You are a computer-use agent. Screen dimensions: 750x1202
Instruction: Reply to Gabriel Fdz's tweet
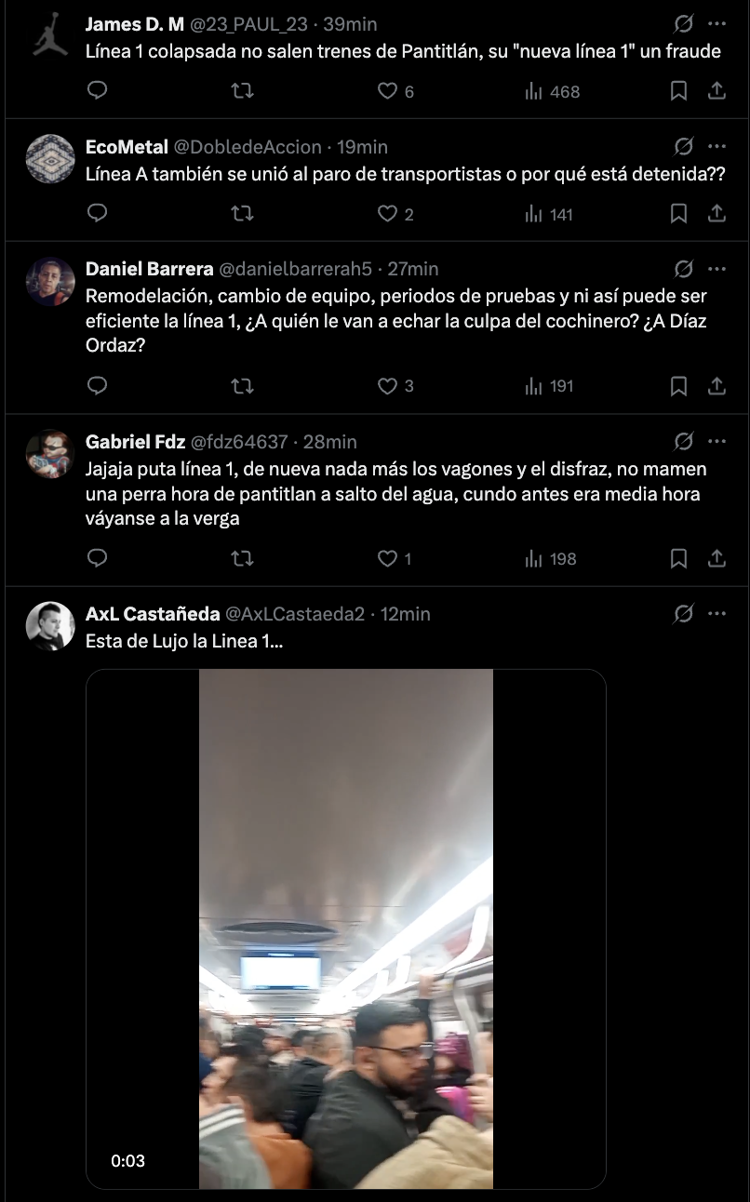(97, 558)
